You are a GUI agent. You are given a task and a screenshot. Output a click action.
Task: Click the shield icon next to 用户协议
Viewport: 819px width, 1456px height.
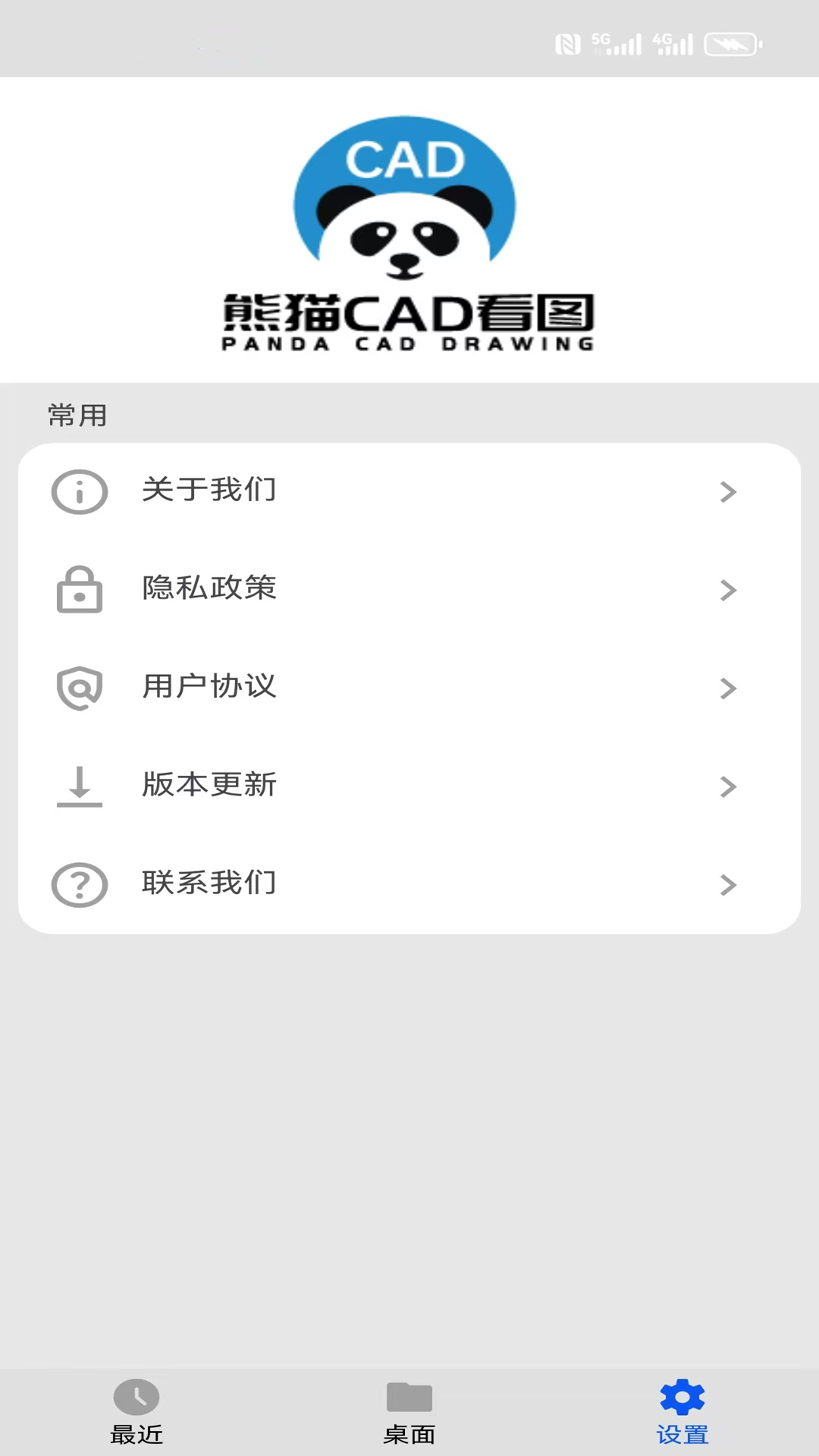(79, 688)
